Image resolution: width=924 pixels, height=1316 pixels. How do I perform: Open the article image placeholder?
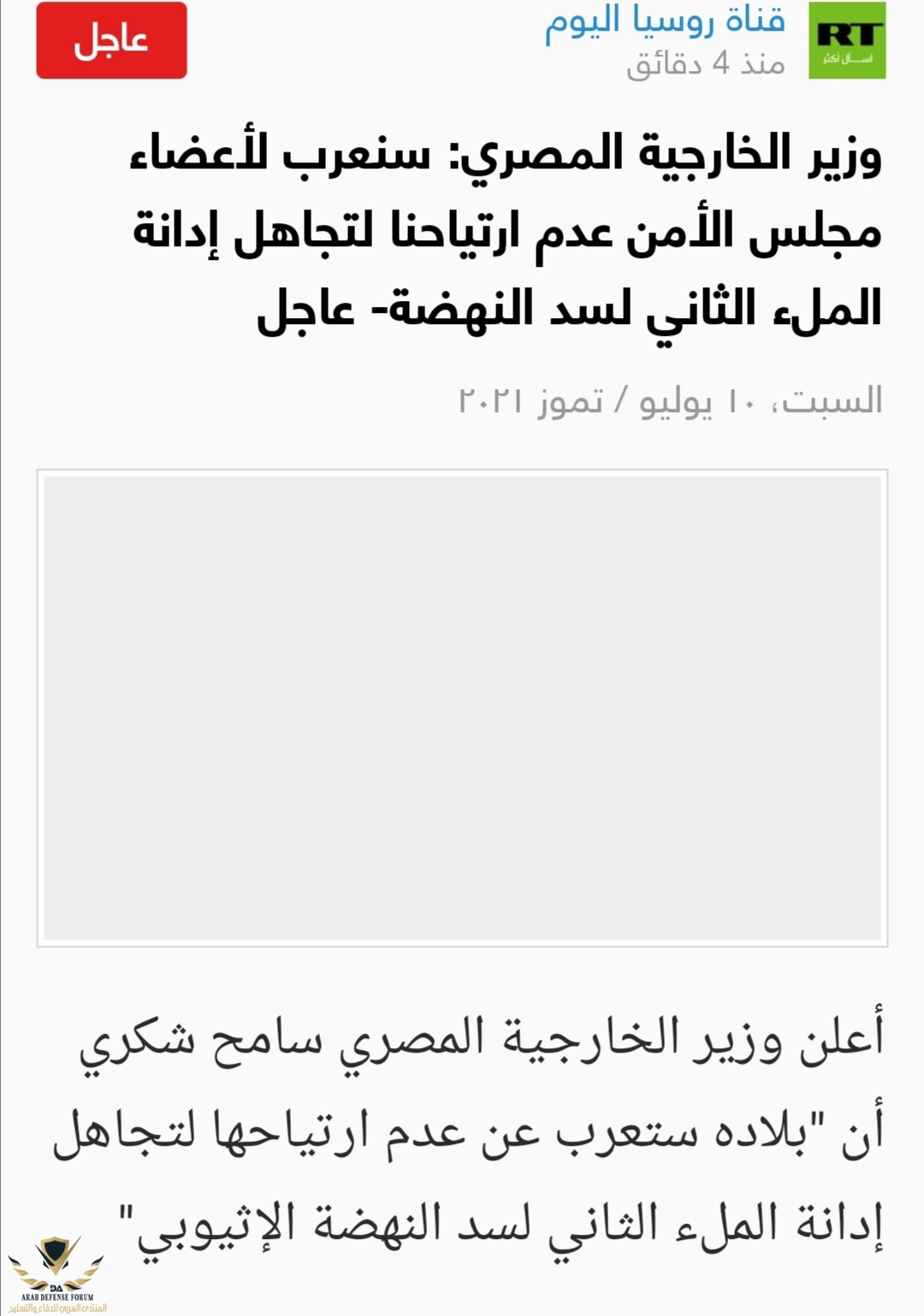462,708
